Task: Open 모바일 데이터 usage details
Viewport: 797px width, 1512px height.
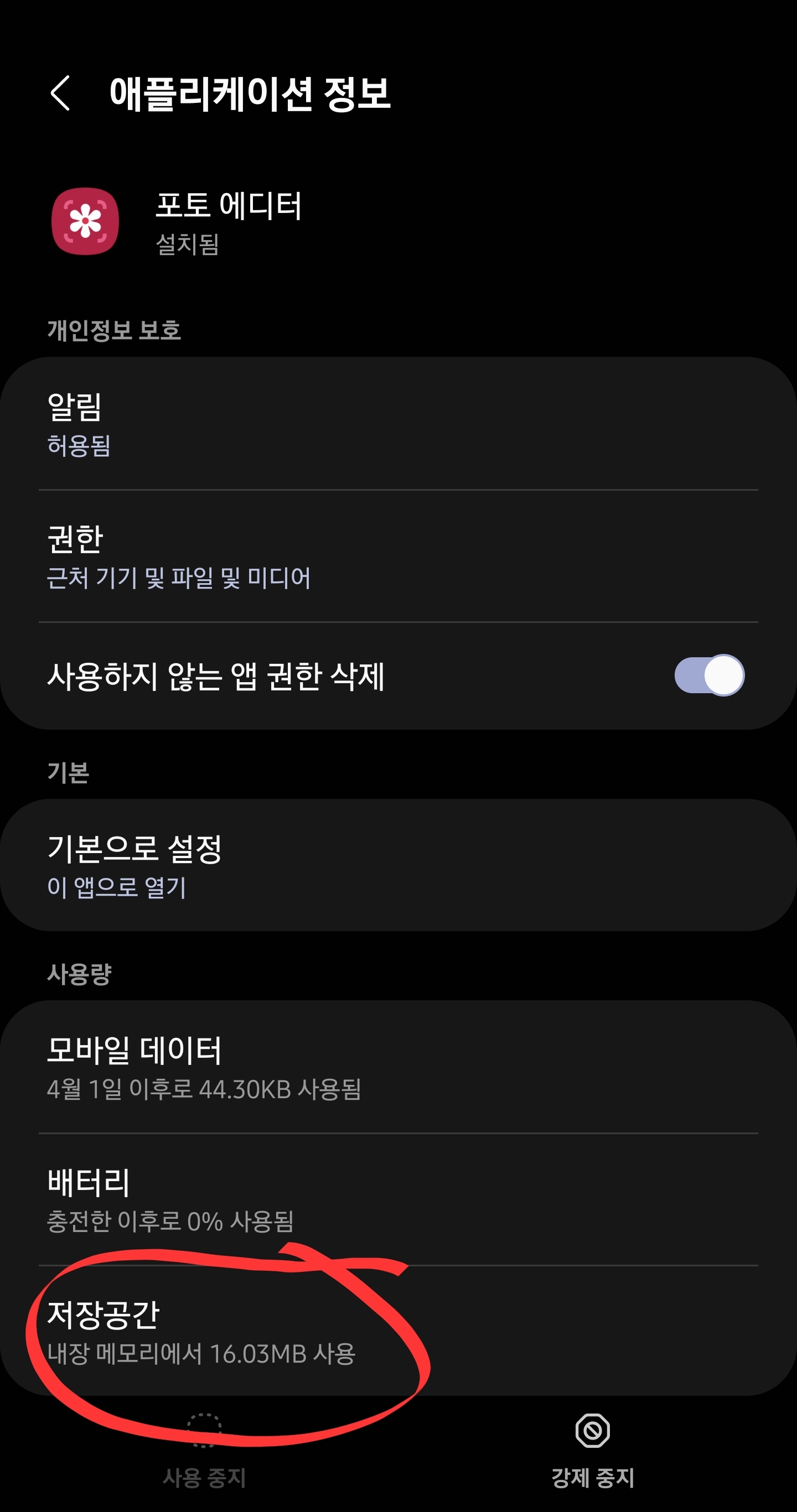Action: (235, 1051)
